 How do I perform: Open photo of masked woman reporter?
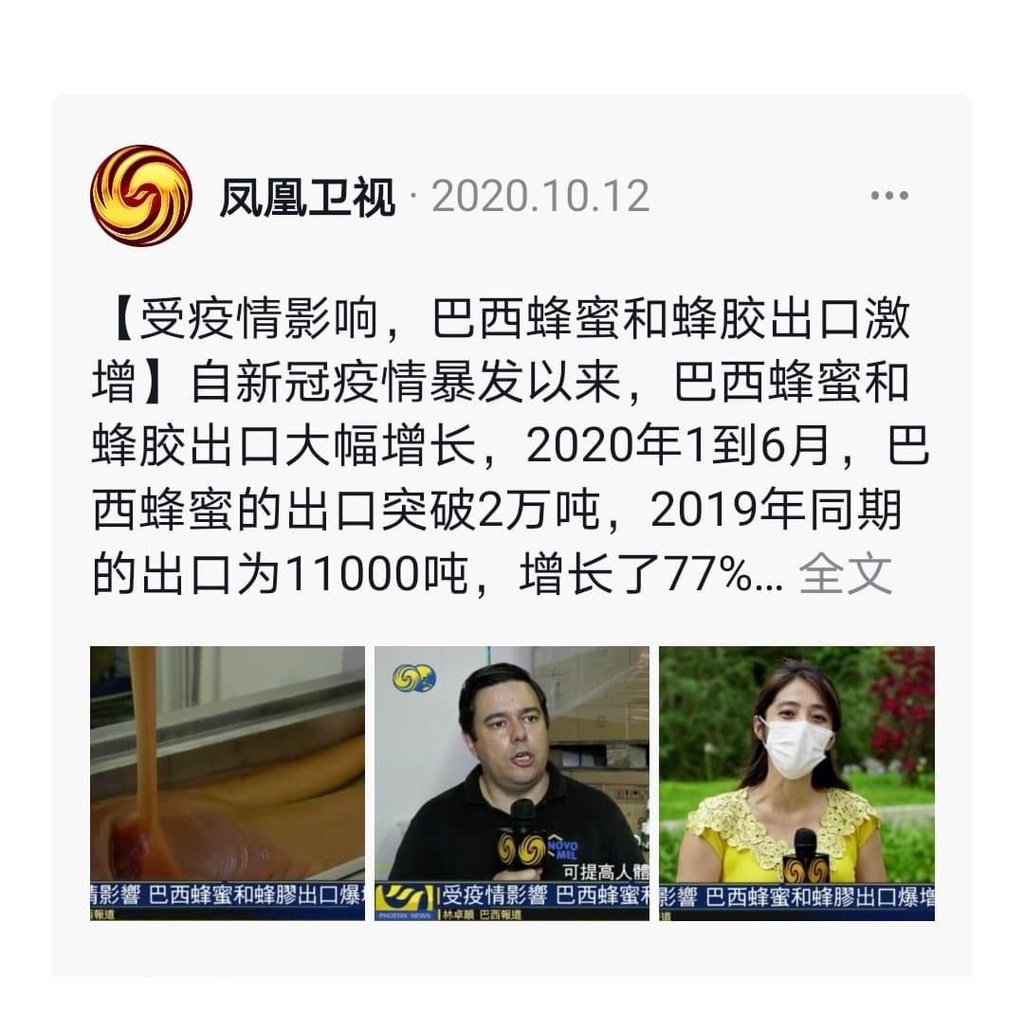(x=797, y=783)
